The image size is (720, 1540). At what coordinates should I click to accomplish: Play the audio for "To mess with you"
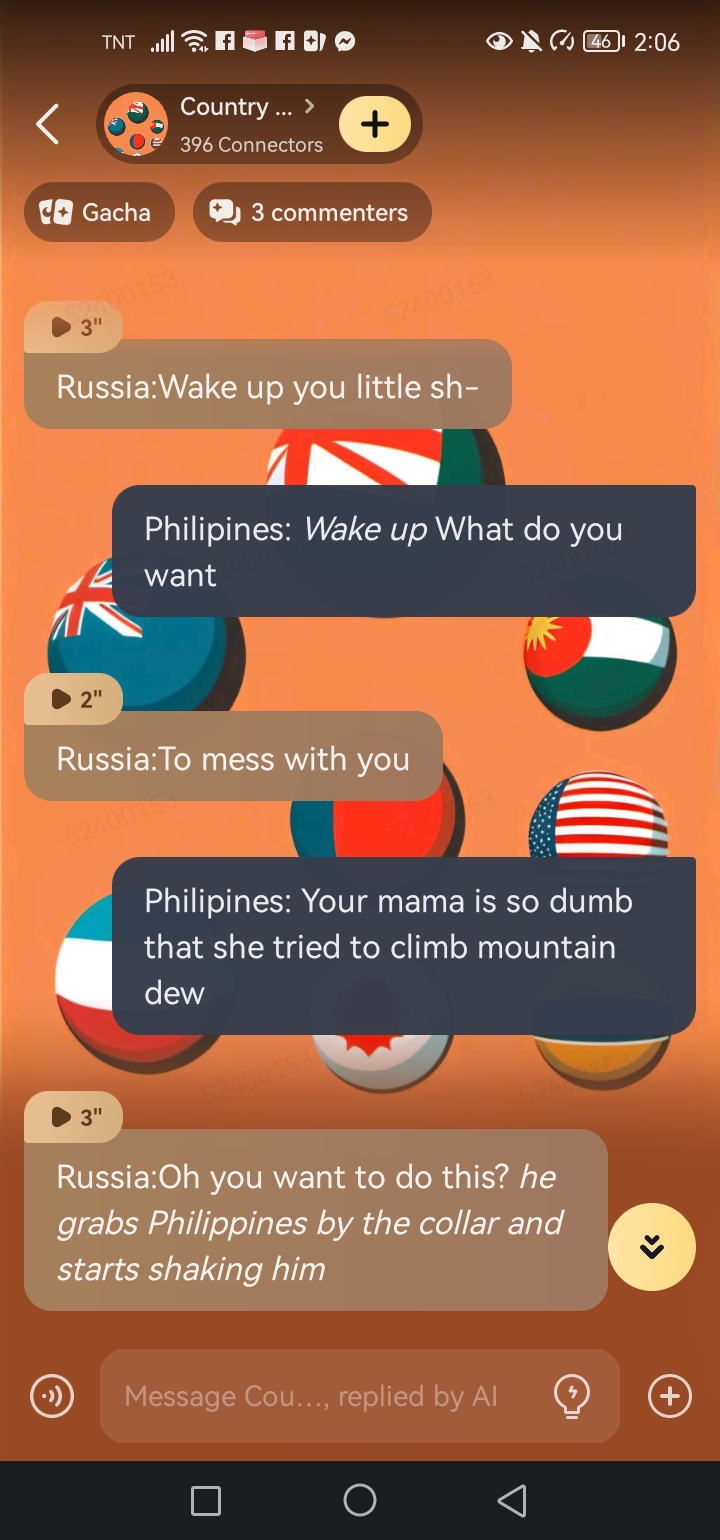74,699
